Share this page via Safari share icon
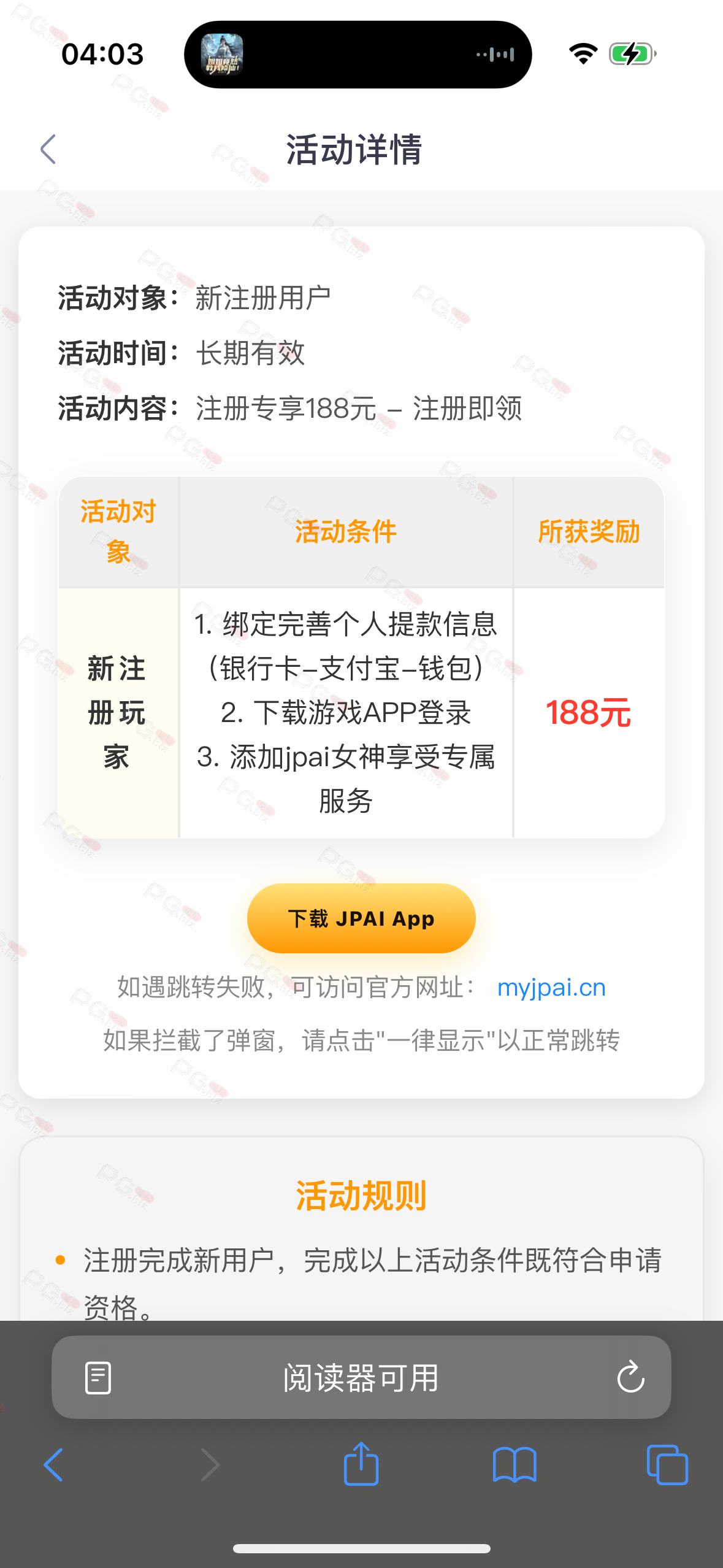Viewport: 723px width, 1568px height. tap(361, 1464)
